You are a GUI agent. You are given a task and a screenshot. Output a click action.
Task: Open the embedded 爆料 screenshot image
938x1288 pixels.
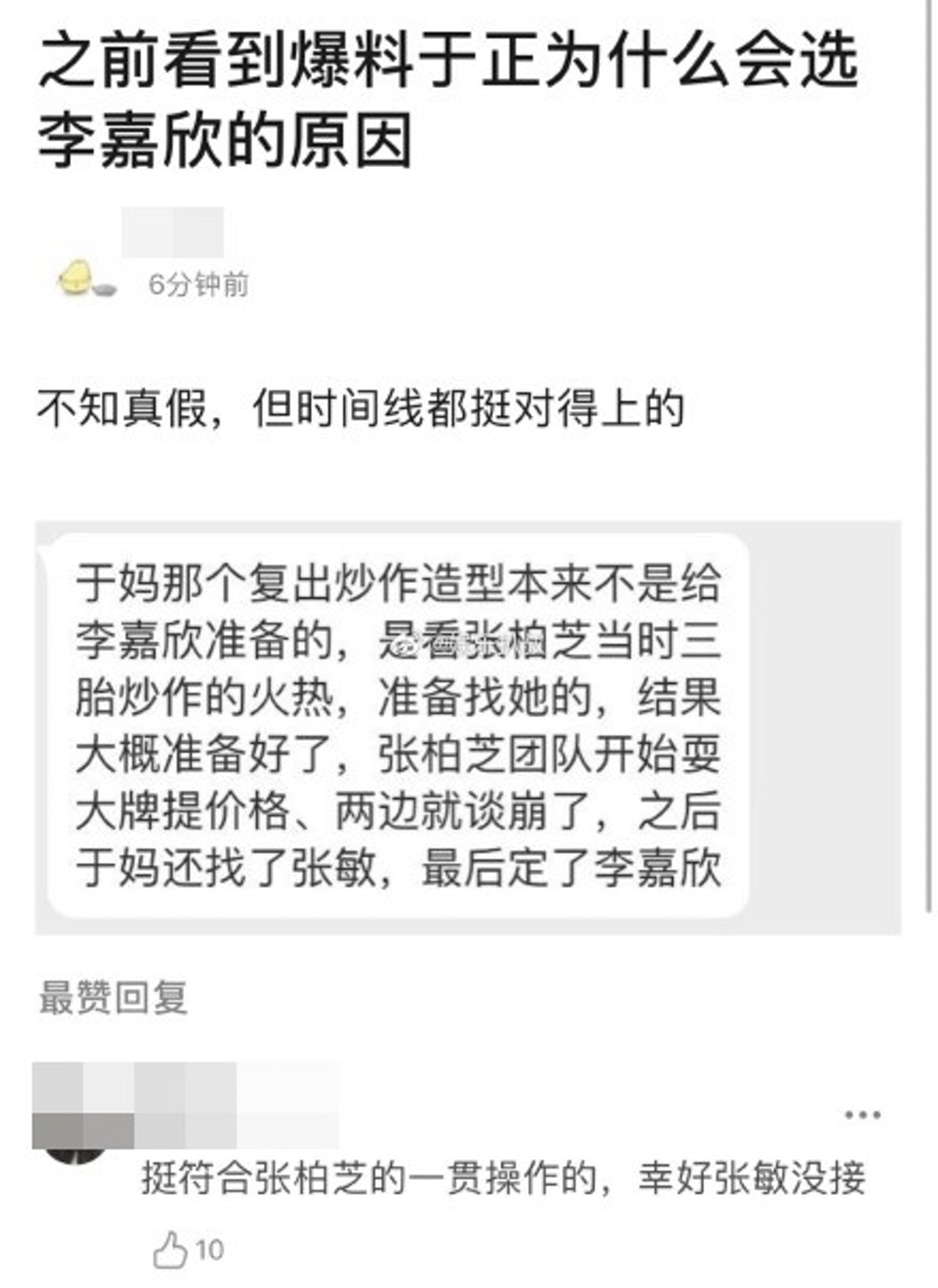coord(468,727)
